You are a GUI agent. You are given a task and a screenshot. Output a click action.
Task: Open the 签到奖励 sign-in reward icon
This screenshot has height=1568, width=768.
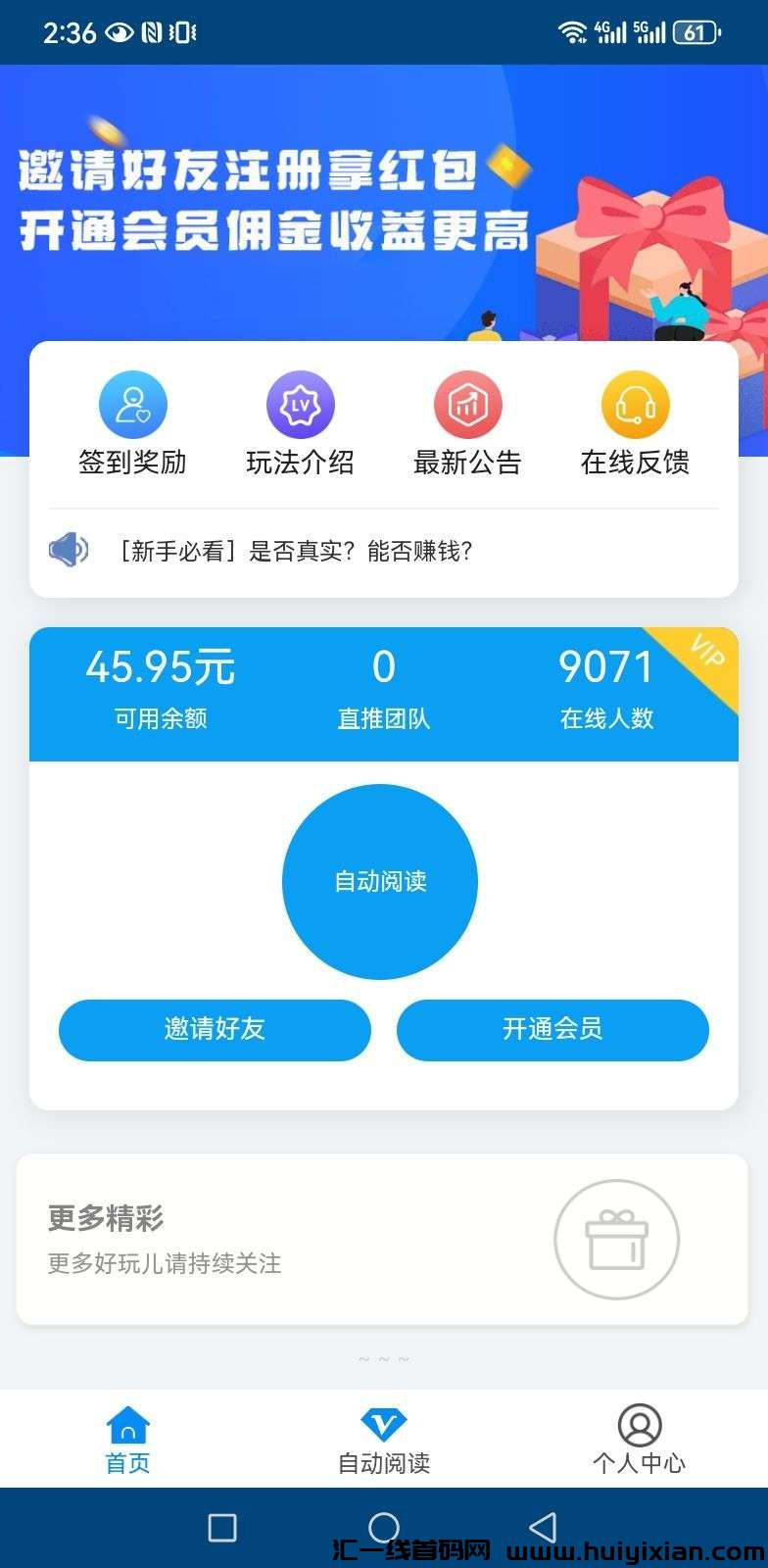pos(132,403)
